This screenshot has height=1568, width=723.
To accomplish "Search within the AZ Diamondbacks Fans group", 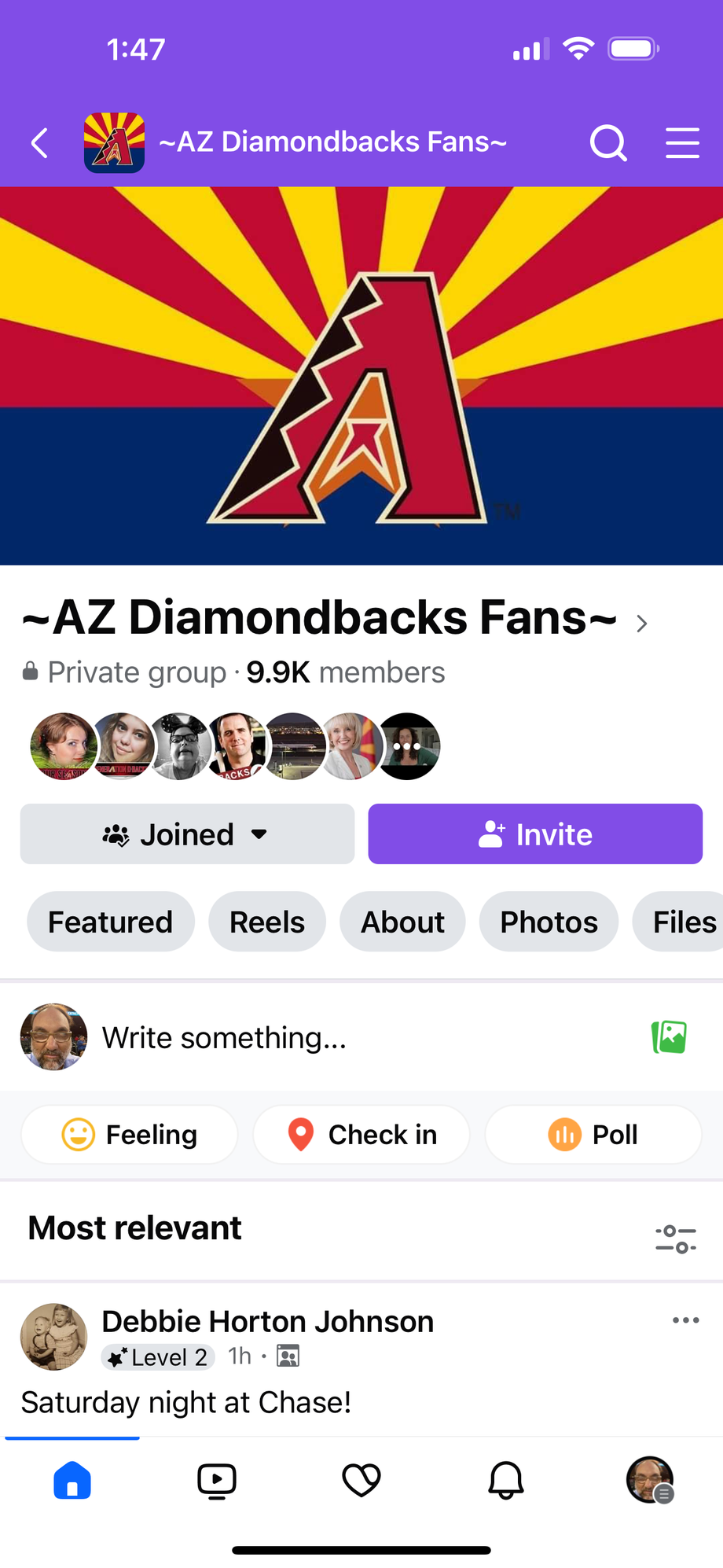I will (608, 143).
